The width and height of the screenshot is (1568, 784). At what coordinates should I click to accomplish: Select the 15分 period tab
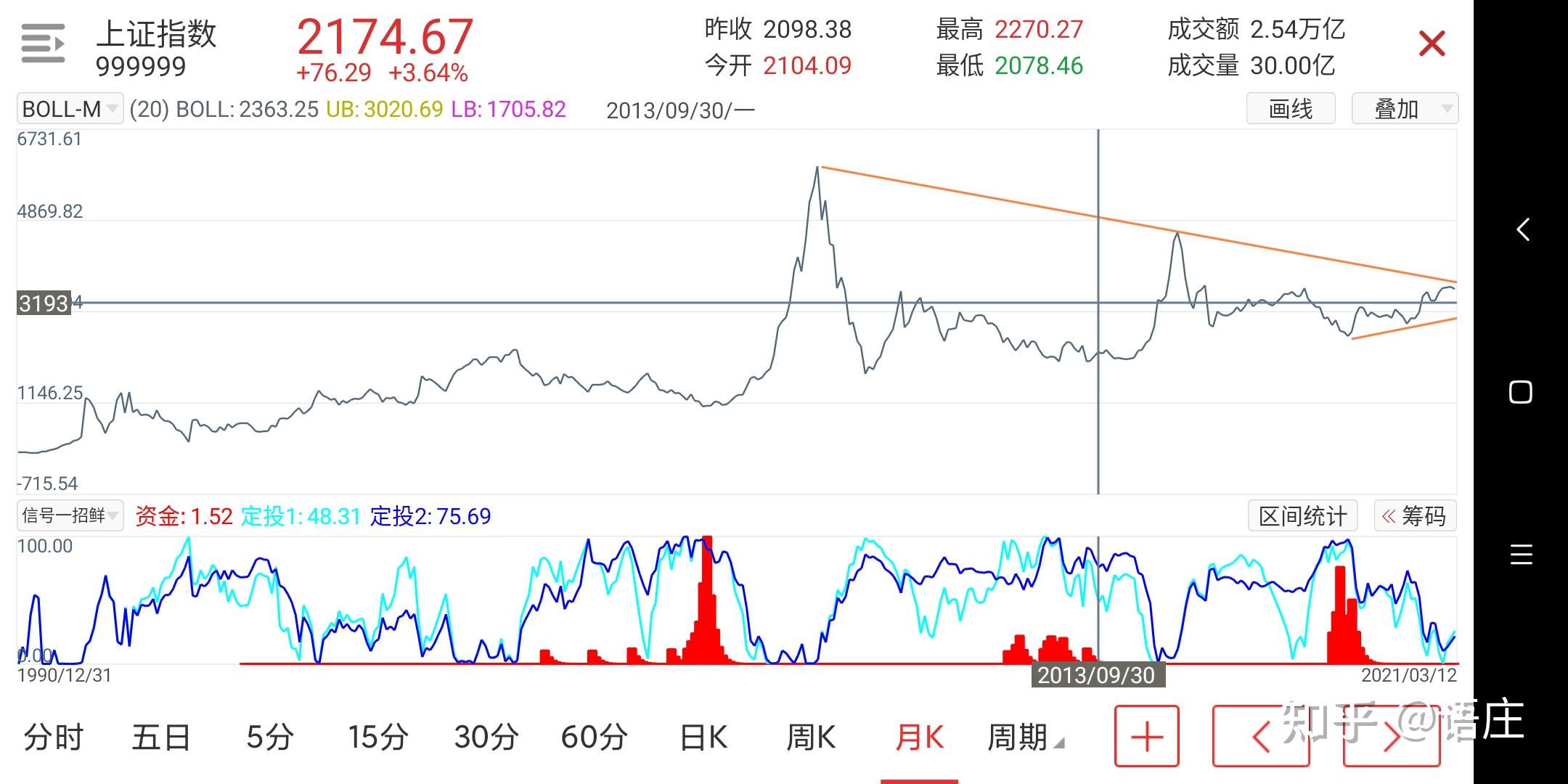tap(377, 738)
